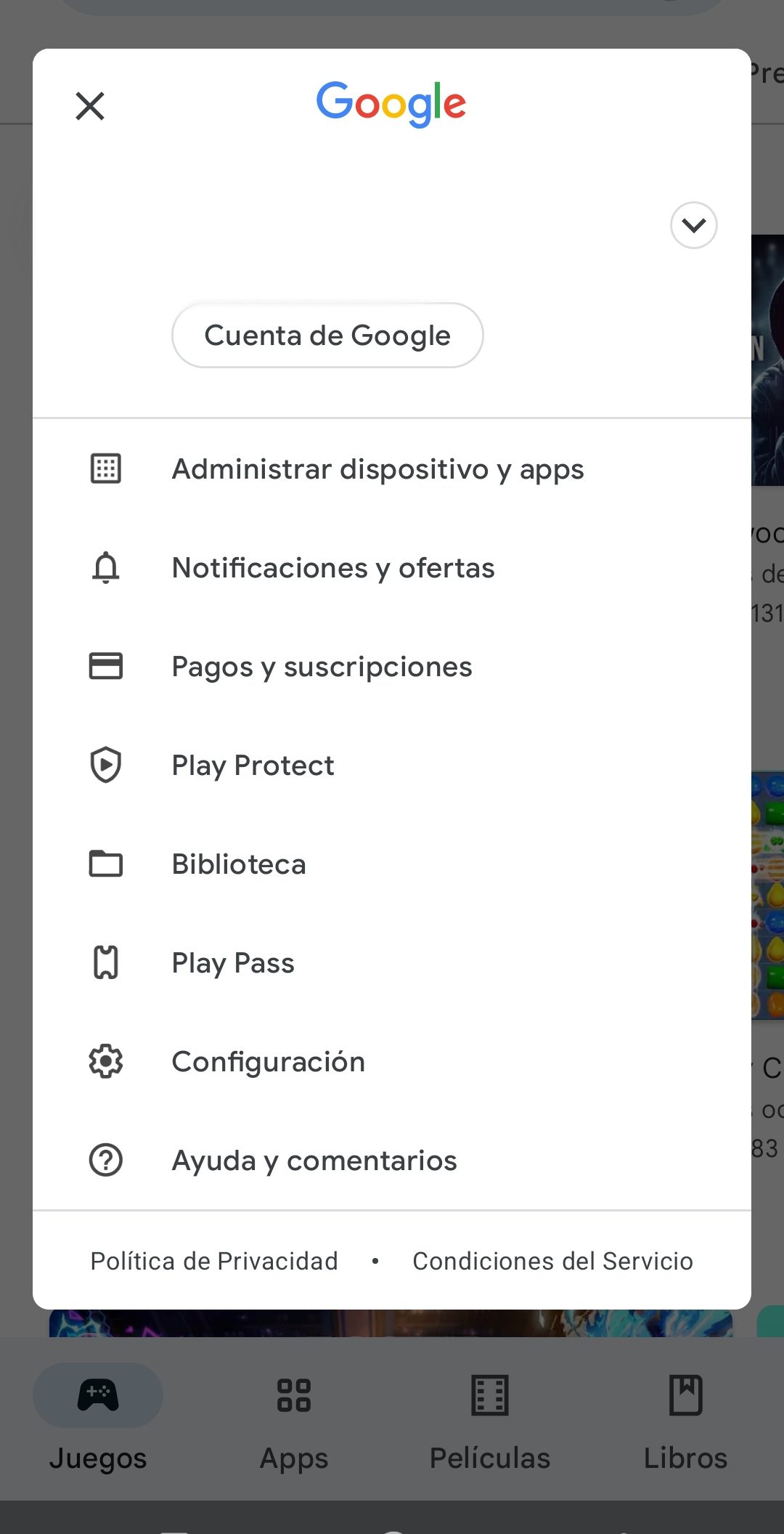Select Play Pass
The width and height of the screenshot is (784, 1534).
pyautogui.click(x=233, y=963)
